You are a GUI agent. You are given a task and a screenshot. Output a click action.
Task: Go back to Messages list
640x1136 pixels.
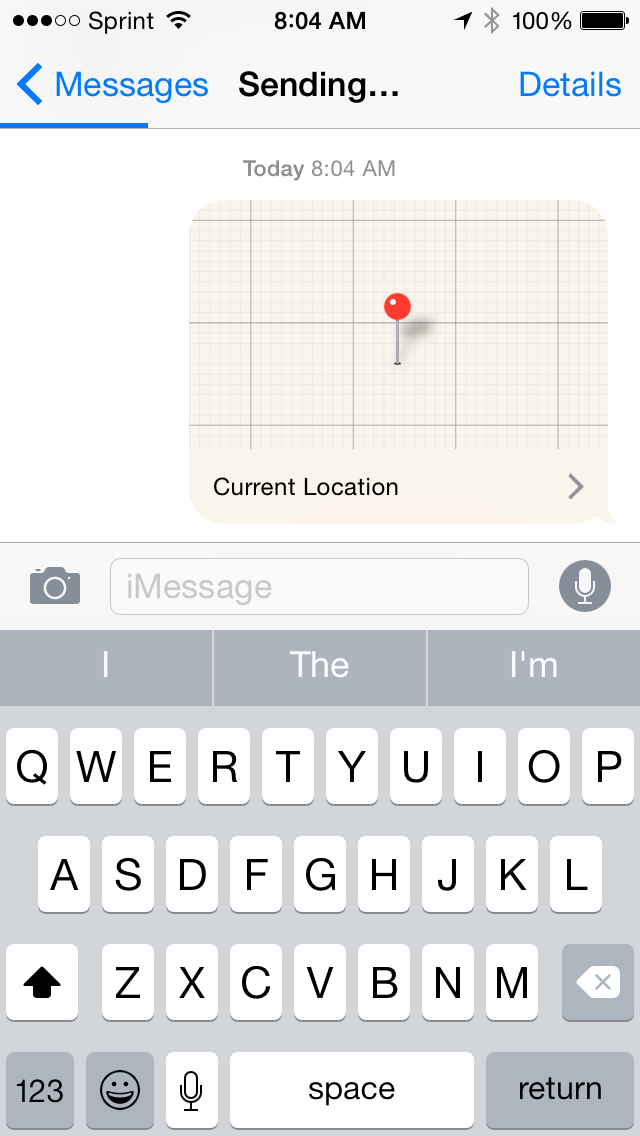click(x=112, y=86)
